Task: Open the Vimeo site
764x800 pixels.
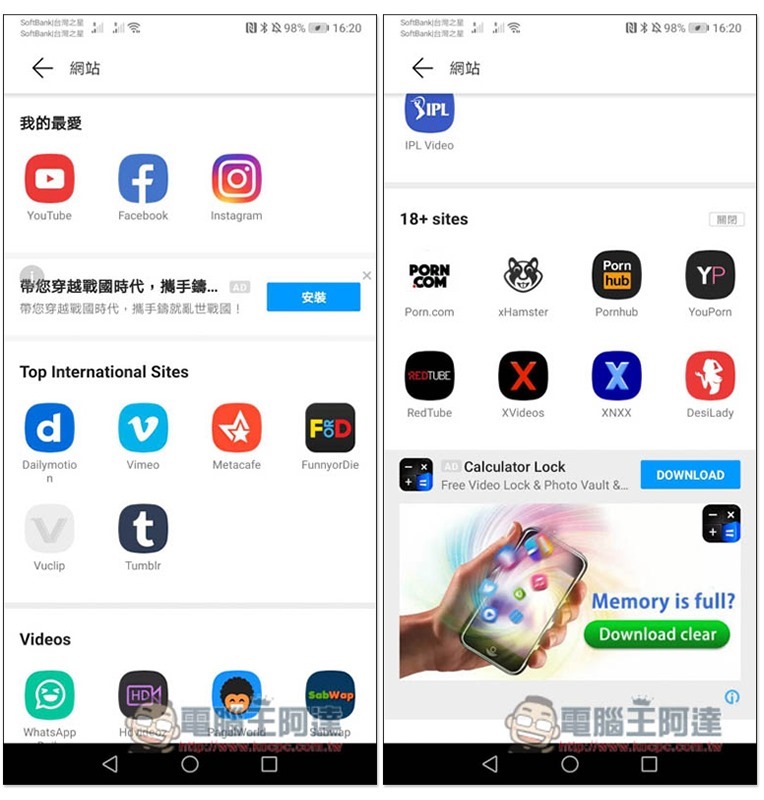Action: pos(143,428)
